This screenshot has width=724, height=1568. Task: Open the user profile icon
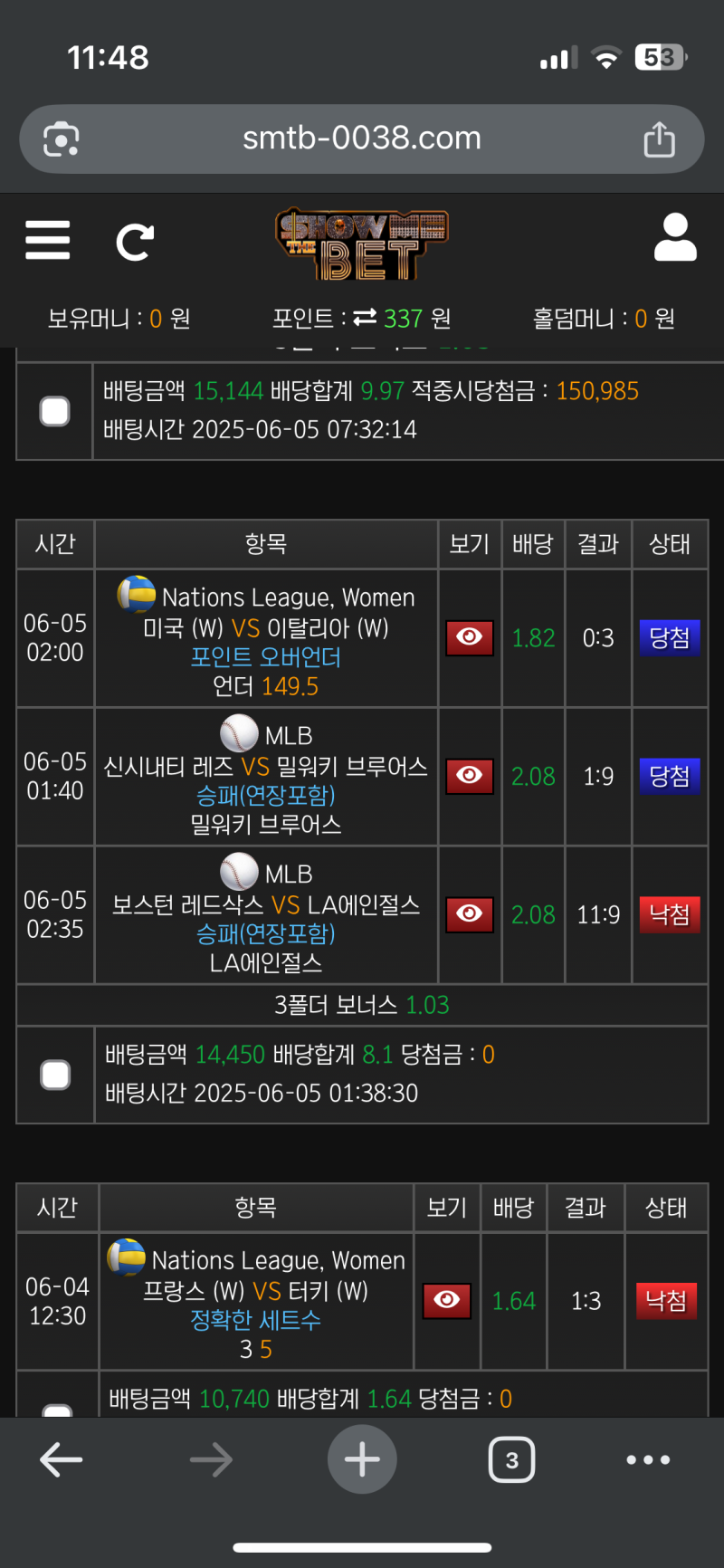675,238
